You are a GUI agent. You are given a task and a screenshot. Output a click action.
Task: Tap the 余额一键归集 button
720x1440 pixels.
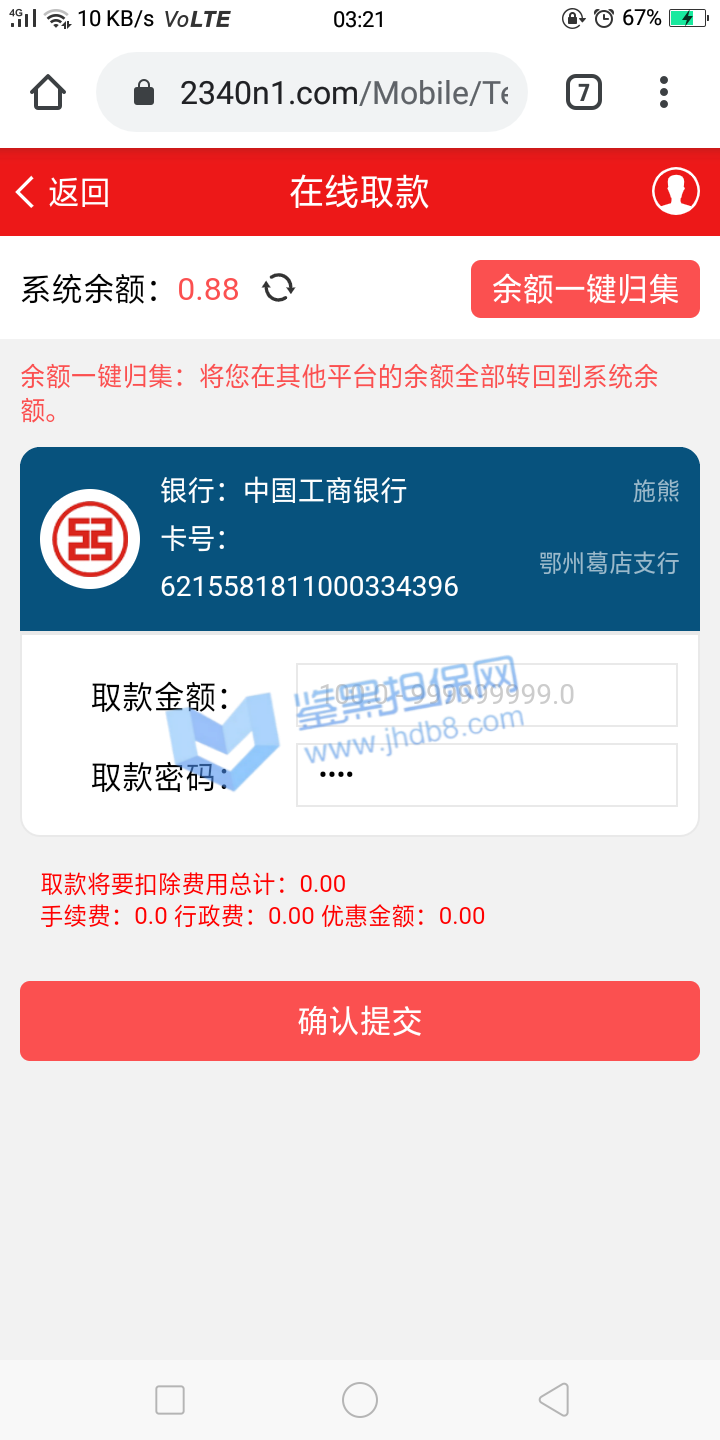tap(585, 289)
